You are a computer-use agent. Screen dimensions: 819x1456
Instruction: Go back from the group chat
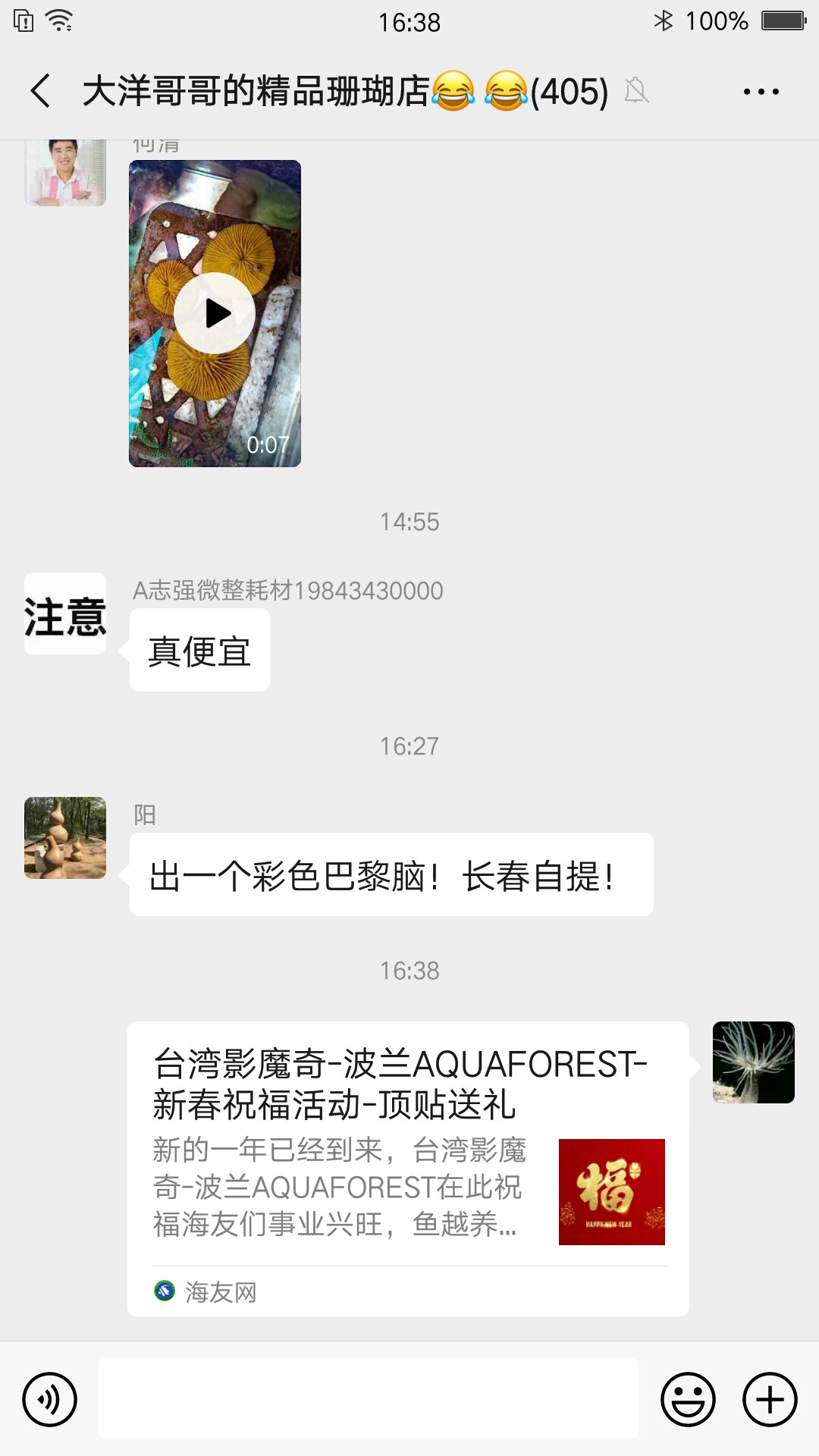point(41,92)
